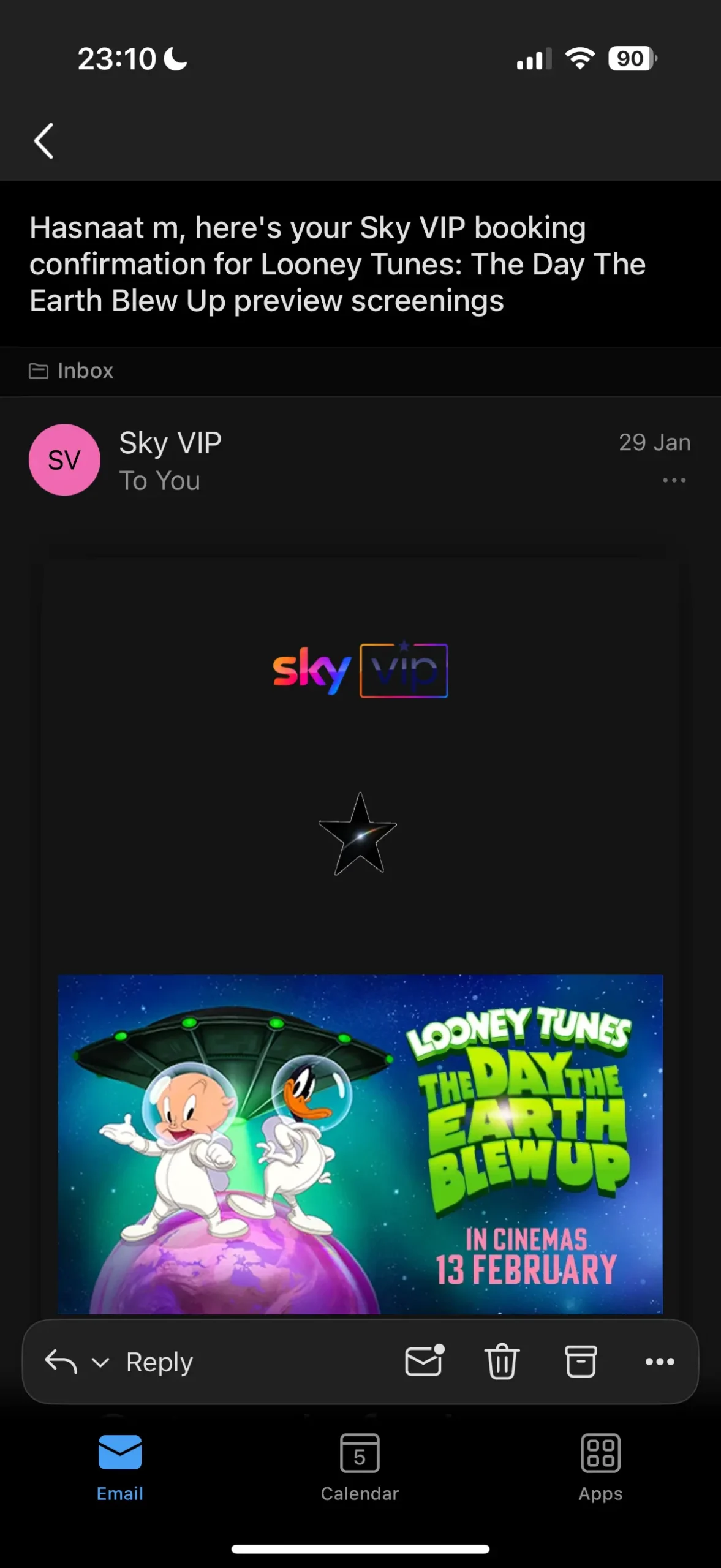Archive the email using the archive icon
This screenshot has height=1568, width=721.
(x=581, y=1361)
